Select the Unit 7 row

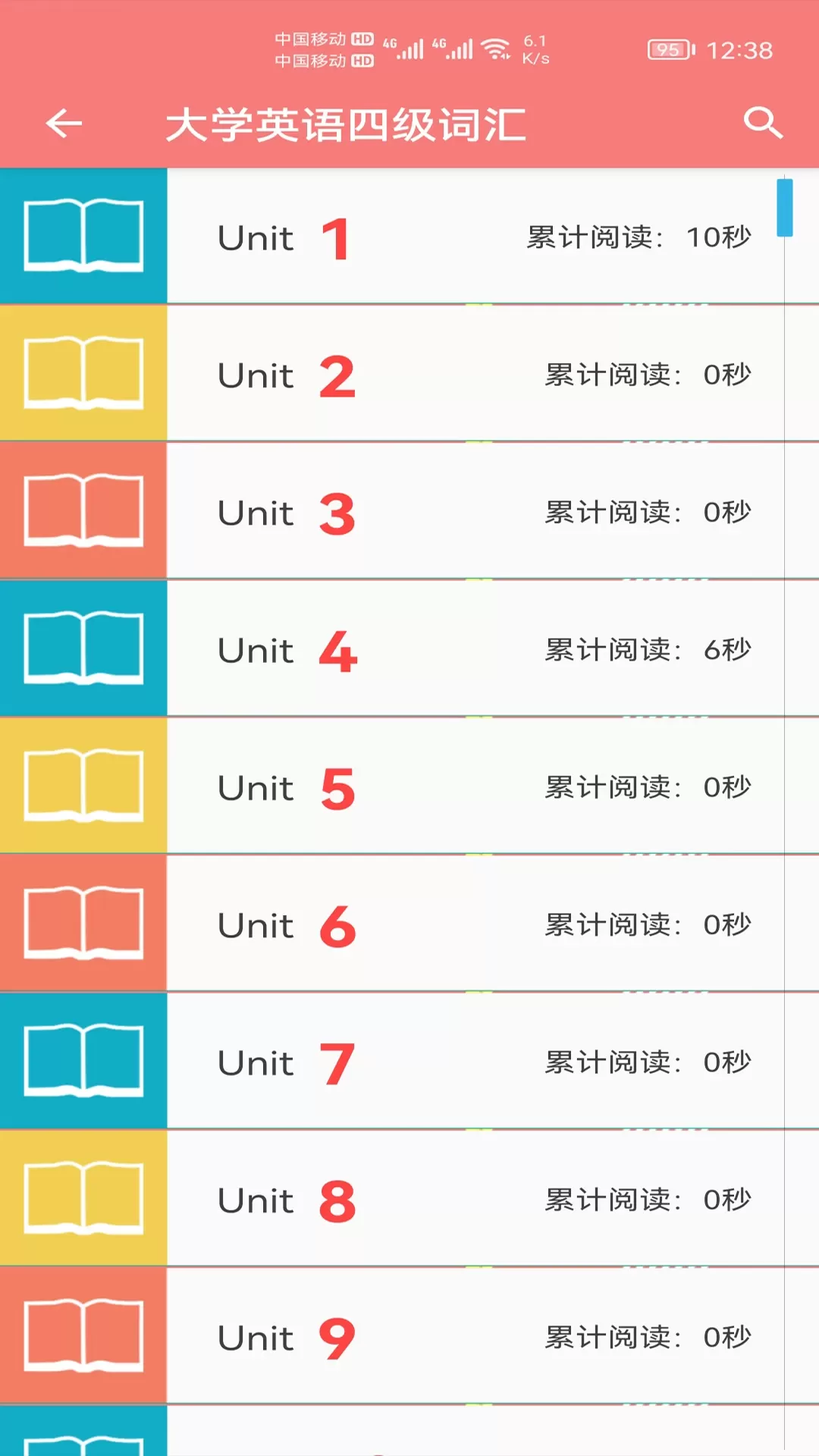pos(409,1061)
